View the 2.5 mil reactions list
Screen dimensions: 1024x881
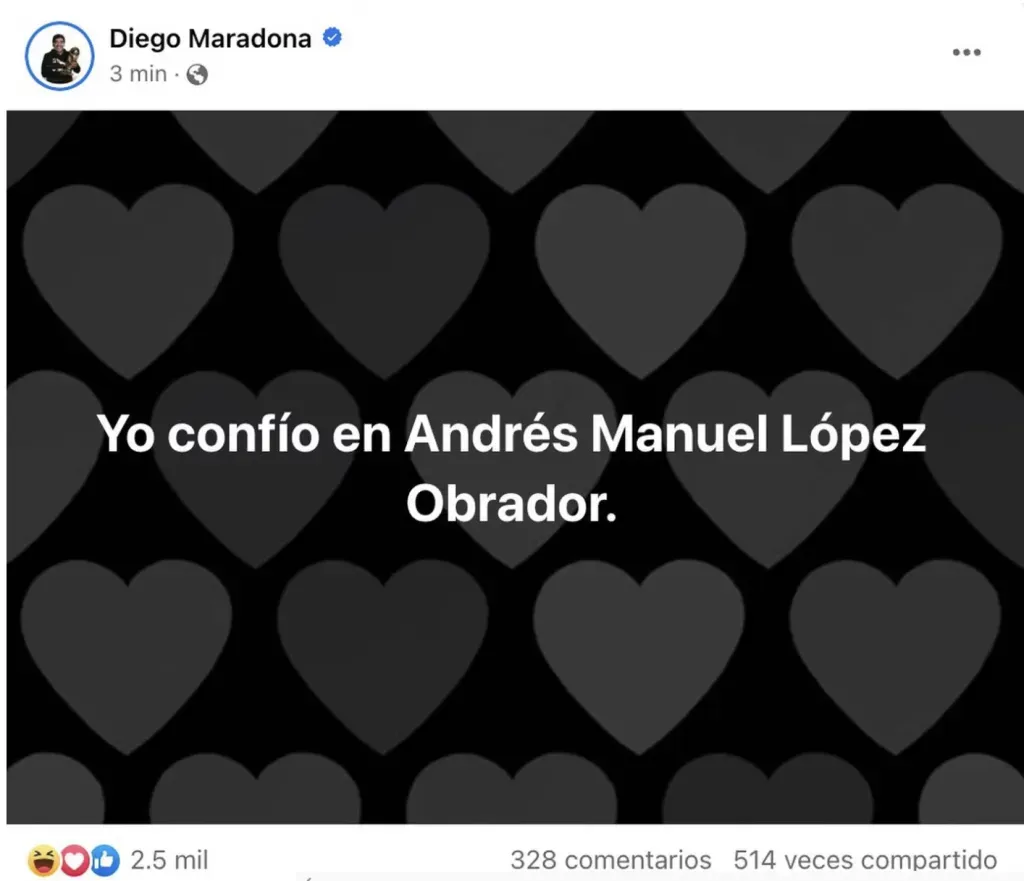pyautogui.click(x=169, y=860)
